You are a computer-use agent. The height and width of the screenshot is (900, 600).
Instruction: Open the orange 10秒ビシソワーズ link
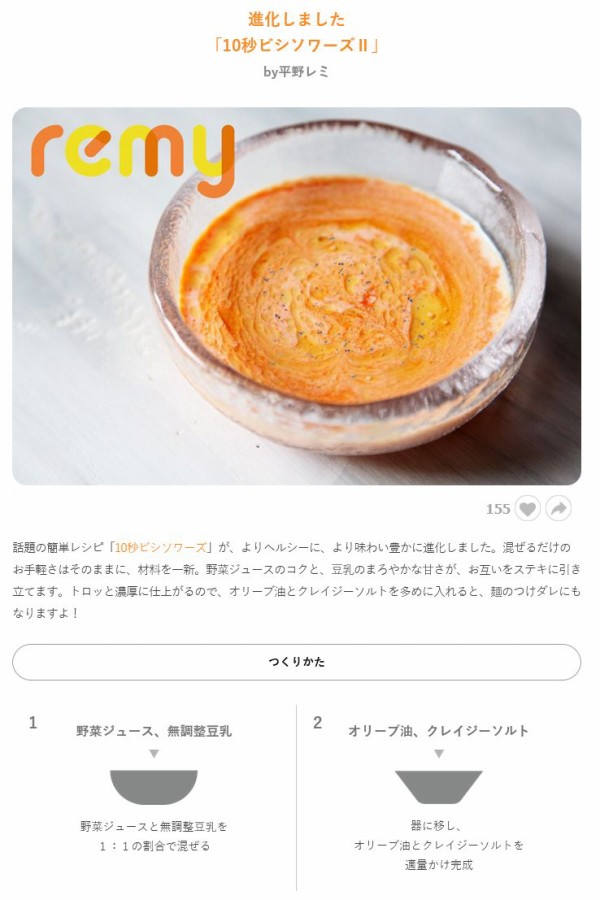pyautogui.click(x=160, y=548)
